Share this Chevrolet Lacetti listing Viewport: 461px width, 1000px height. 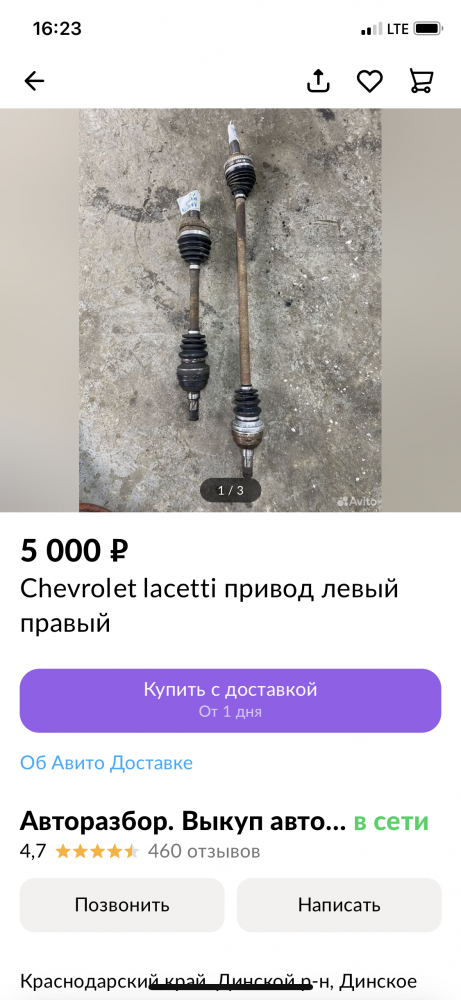point(318,80)
